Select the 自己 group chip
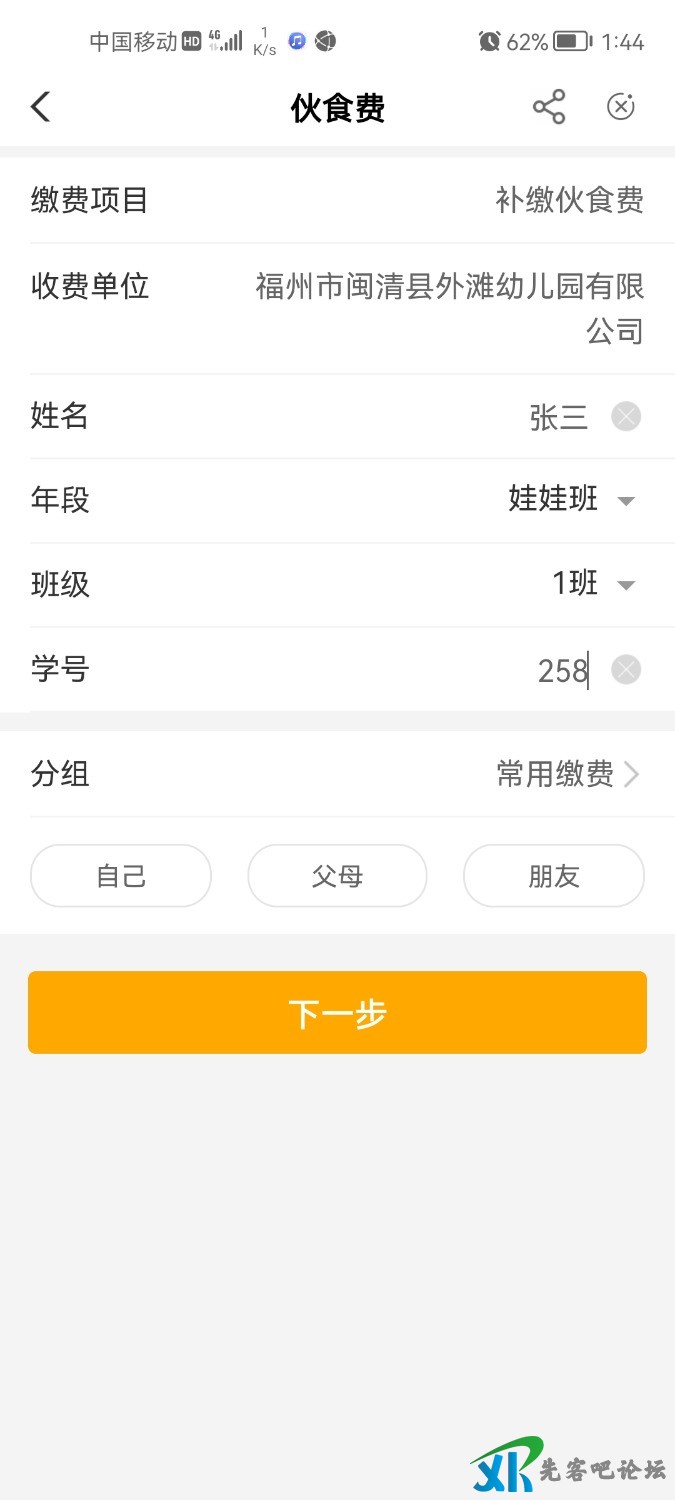675x1500 pixels. pyautogui.click(x=121, y=876)
